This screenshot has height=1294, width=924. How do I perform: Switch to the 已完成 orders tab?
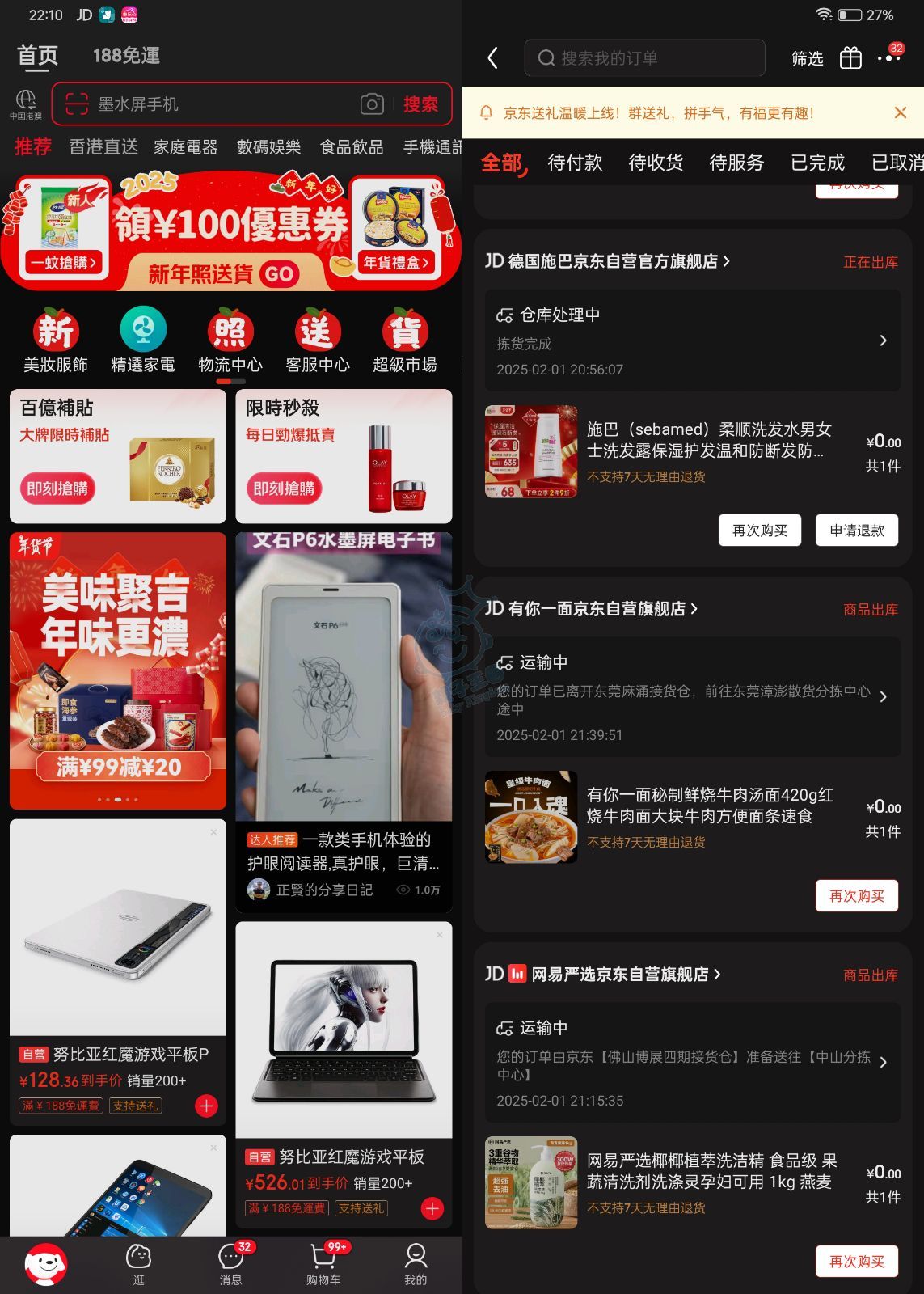click(817, 163)
